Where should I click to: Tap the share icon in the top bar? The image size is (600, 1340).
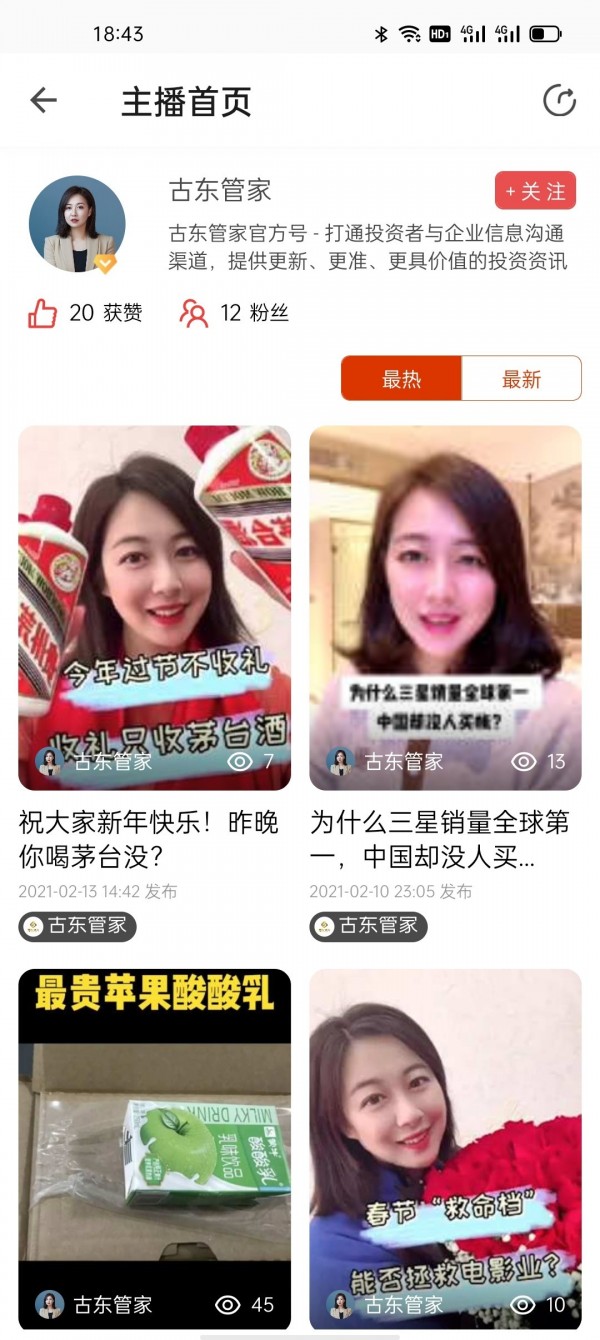point(559,100)
